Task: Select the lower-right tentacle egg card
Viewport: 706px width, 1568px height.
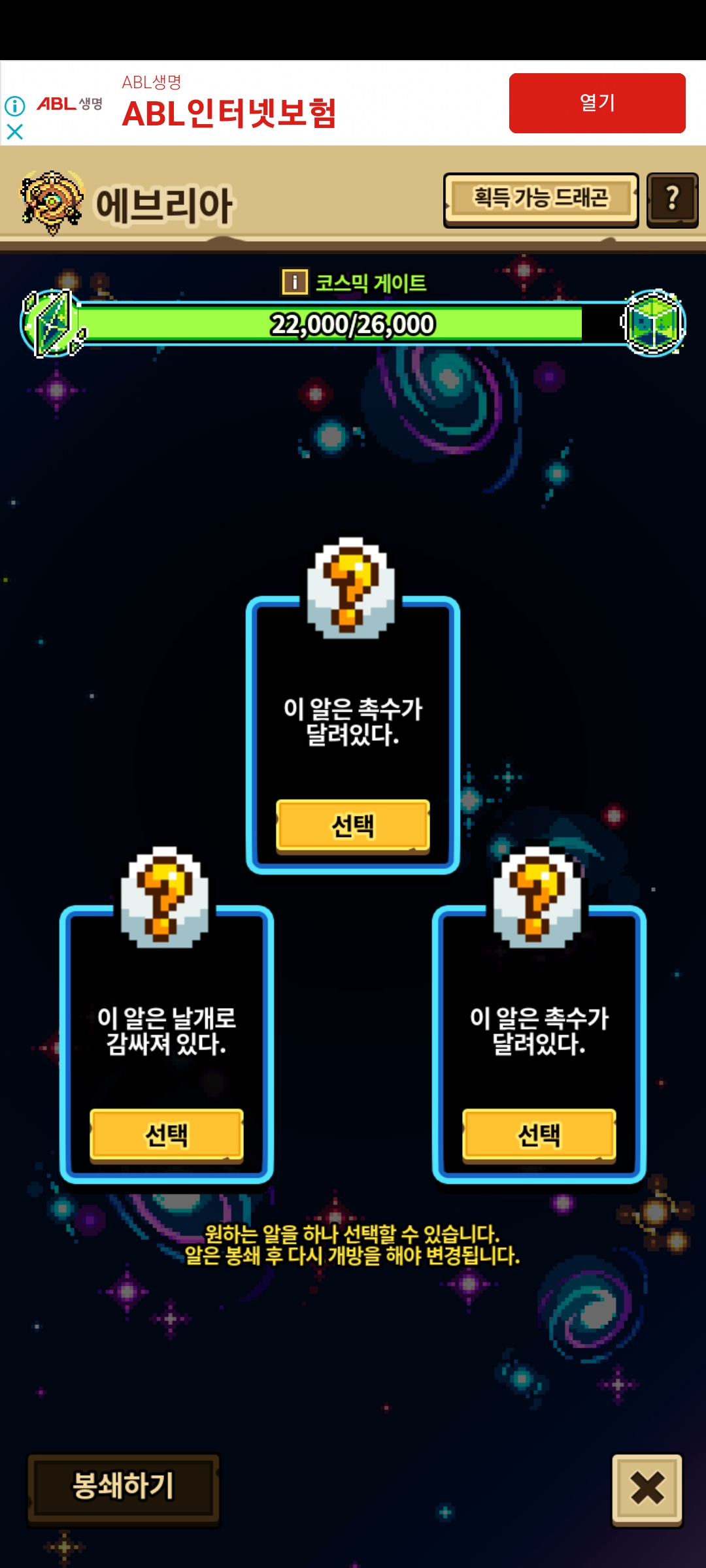Action: pos(539,1135)
